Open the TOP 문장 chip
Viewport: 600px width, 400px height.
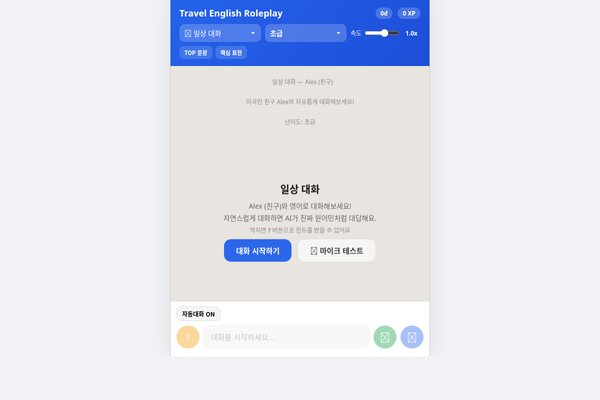coord(196,52)
